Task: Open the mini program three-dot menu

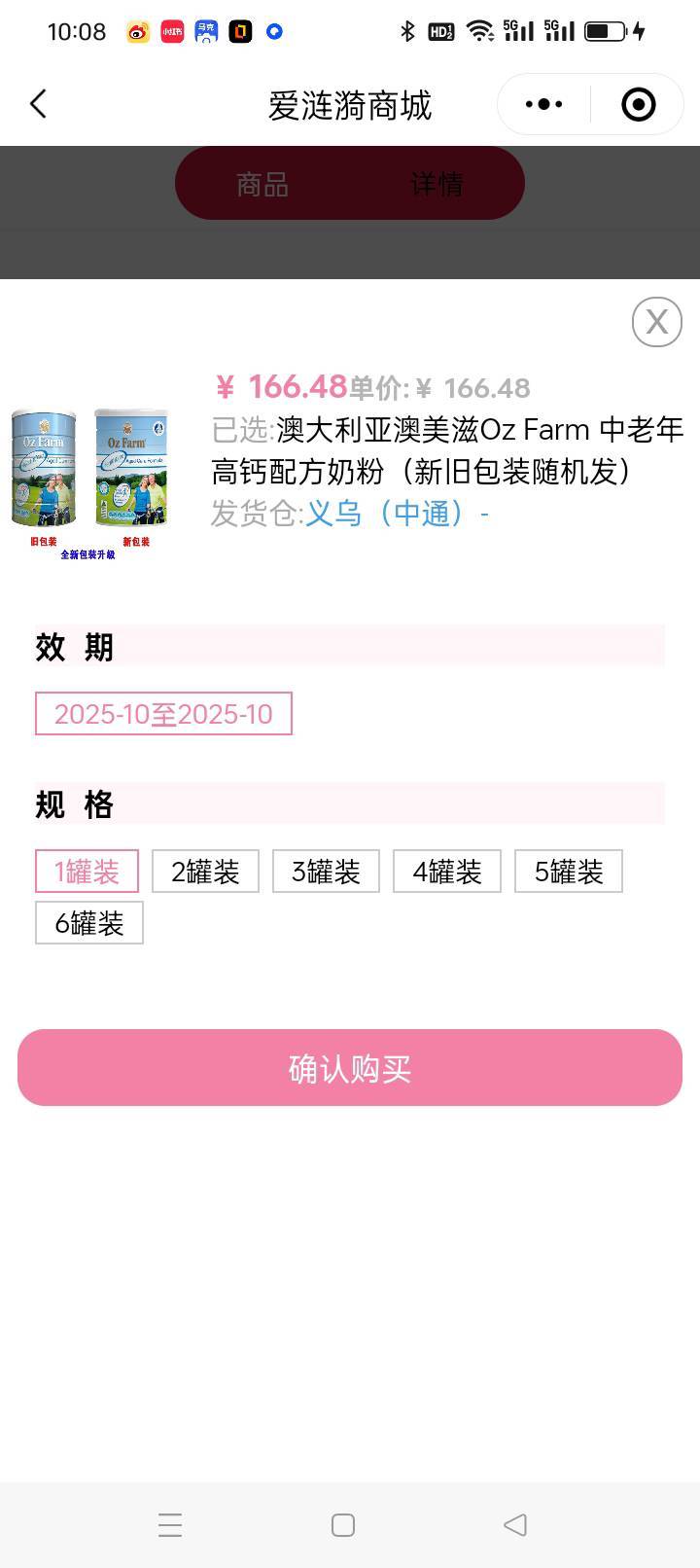Action: (x=543, y=104)
